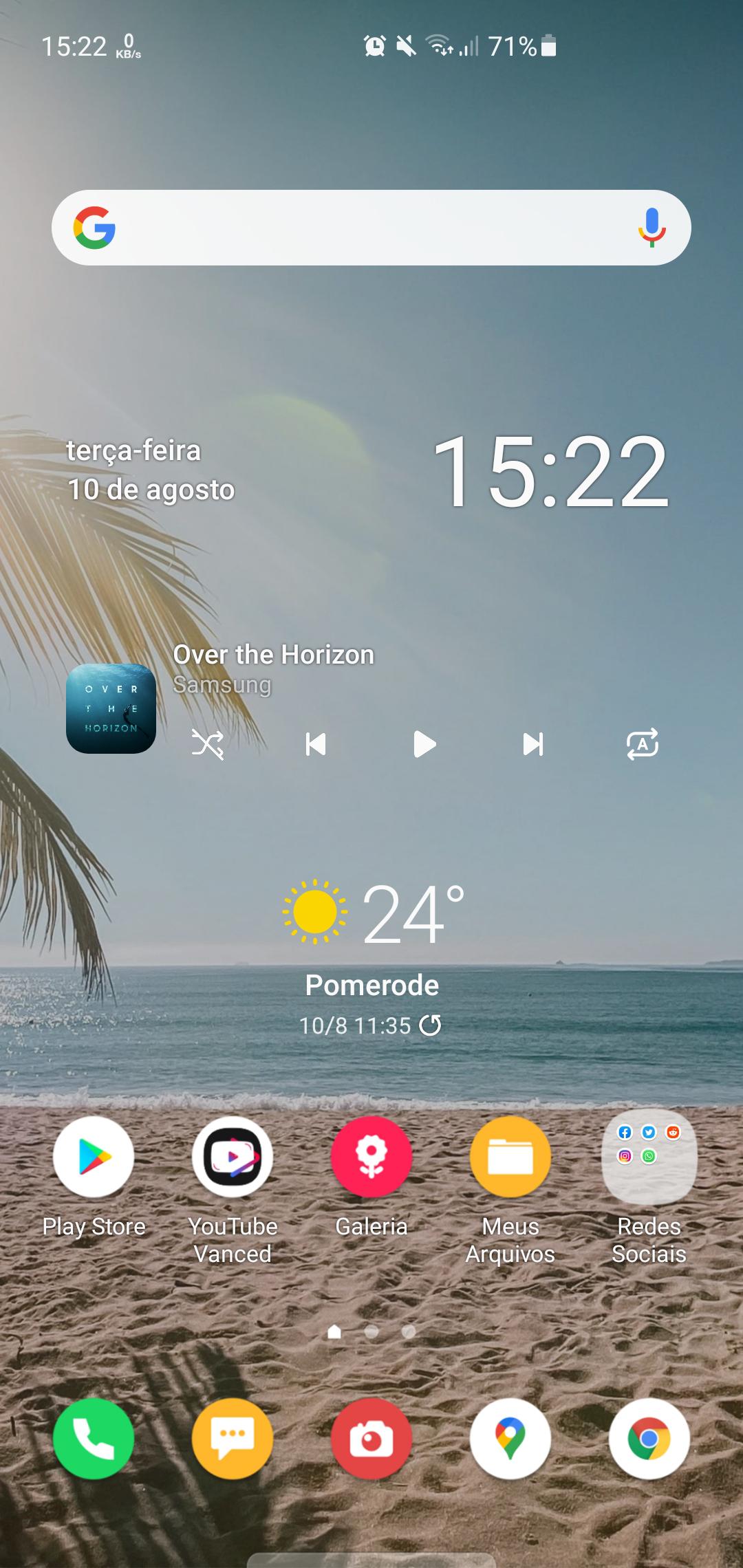
Task: Open the Galeria app
Action: click(371, 1157)
